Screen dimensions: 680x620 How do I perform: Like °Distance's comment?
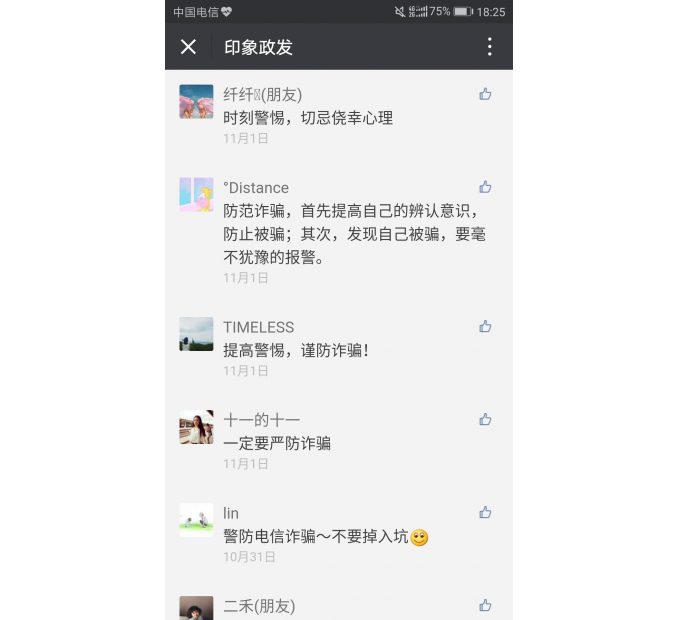485,187
